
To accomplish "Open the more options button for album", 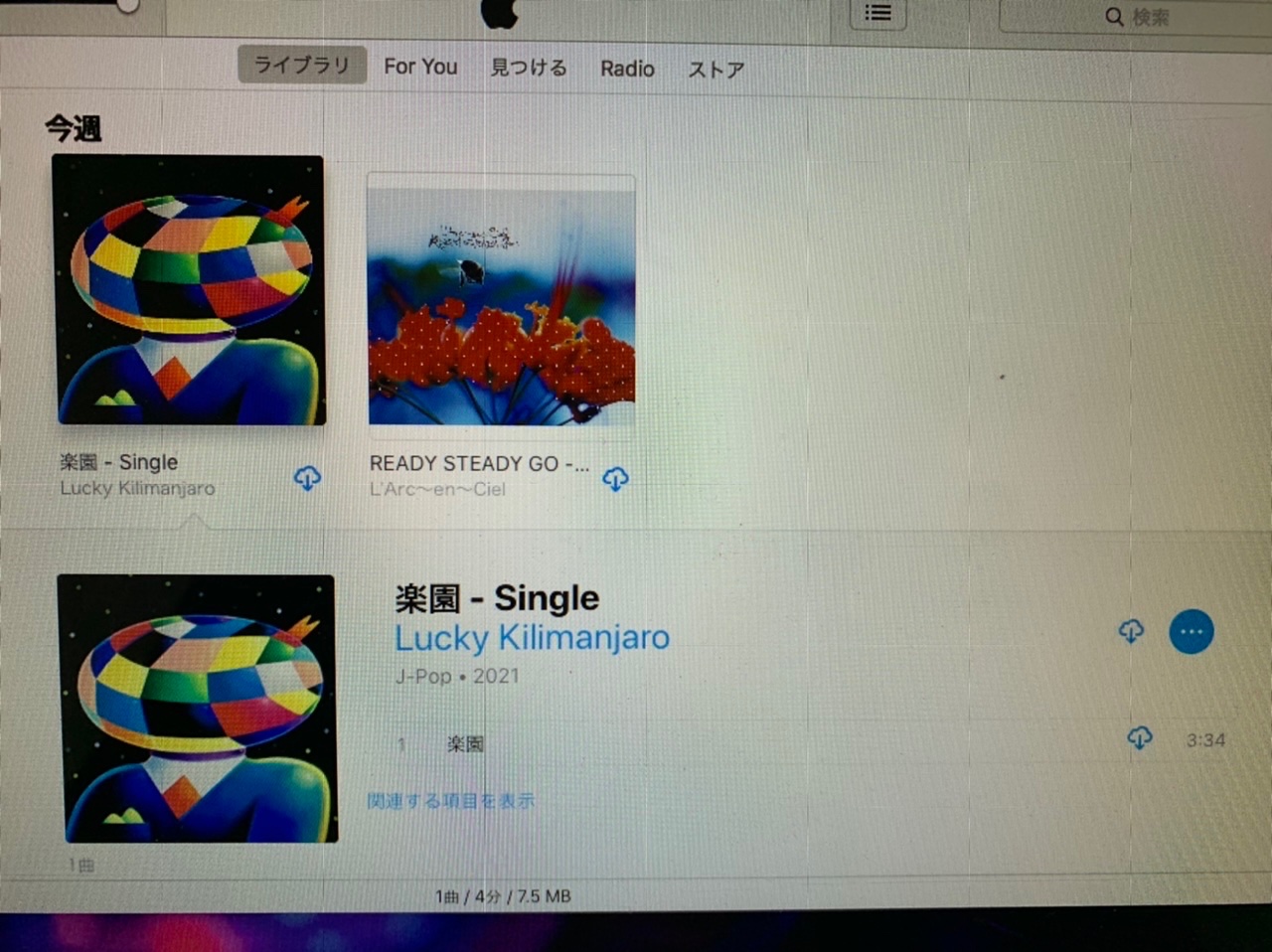I will [1192, 632].
